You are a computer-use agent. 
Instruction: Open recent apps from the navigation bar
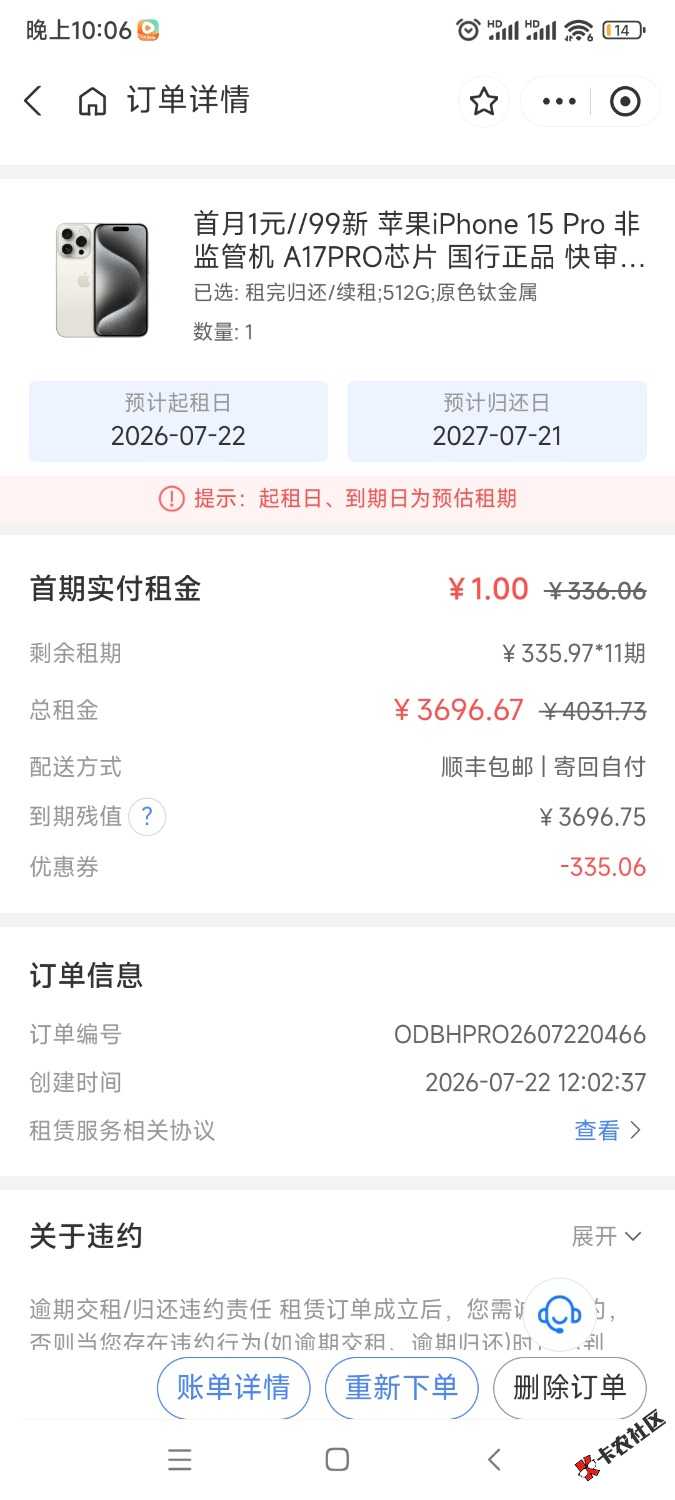pyautogui.click(x=180, y=1460)
